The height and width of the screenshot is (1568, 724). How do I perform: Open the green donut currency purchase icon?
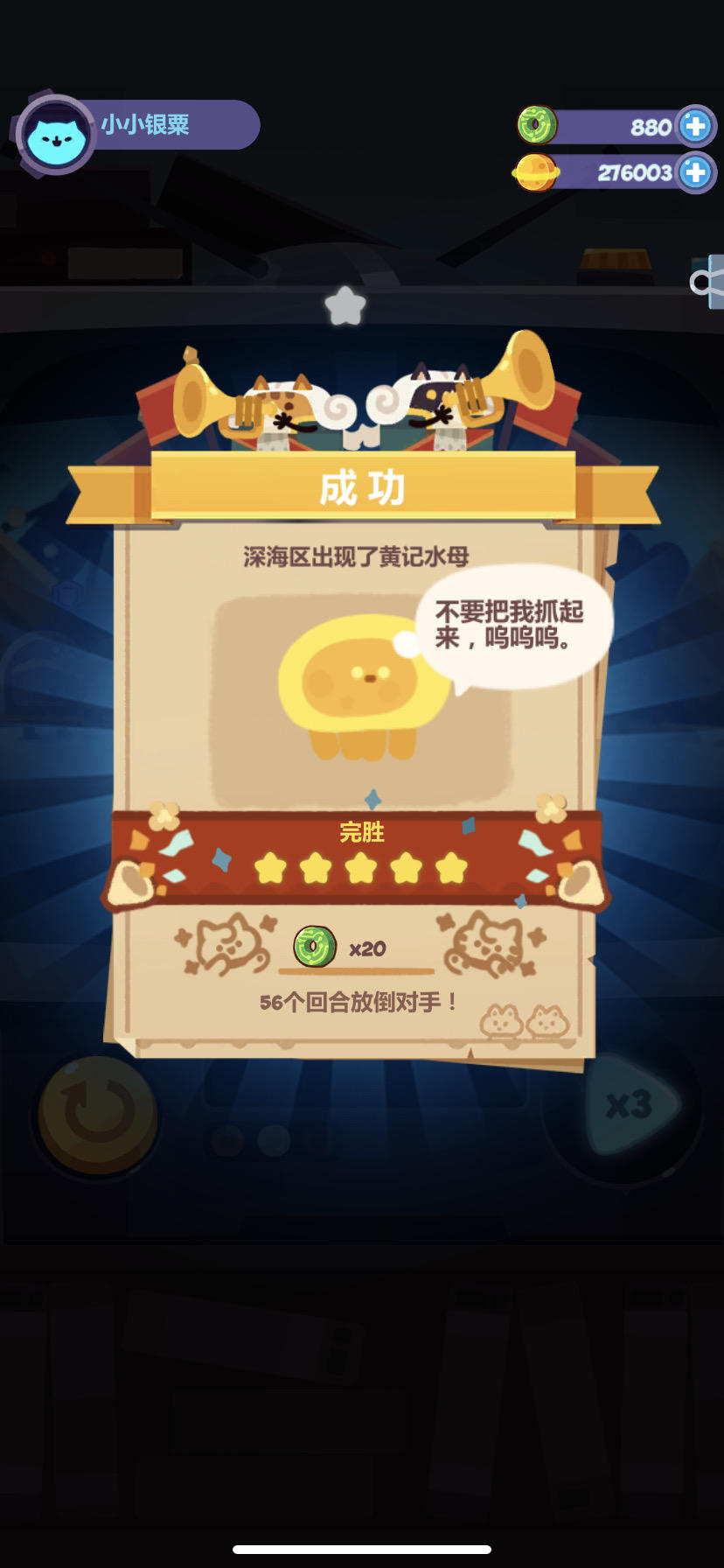pyautogui.click(x=537, y=125)
